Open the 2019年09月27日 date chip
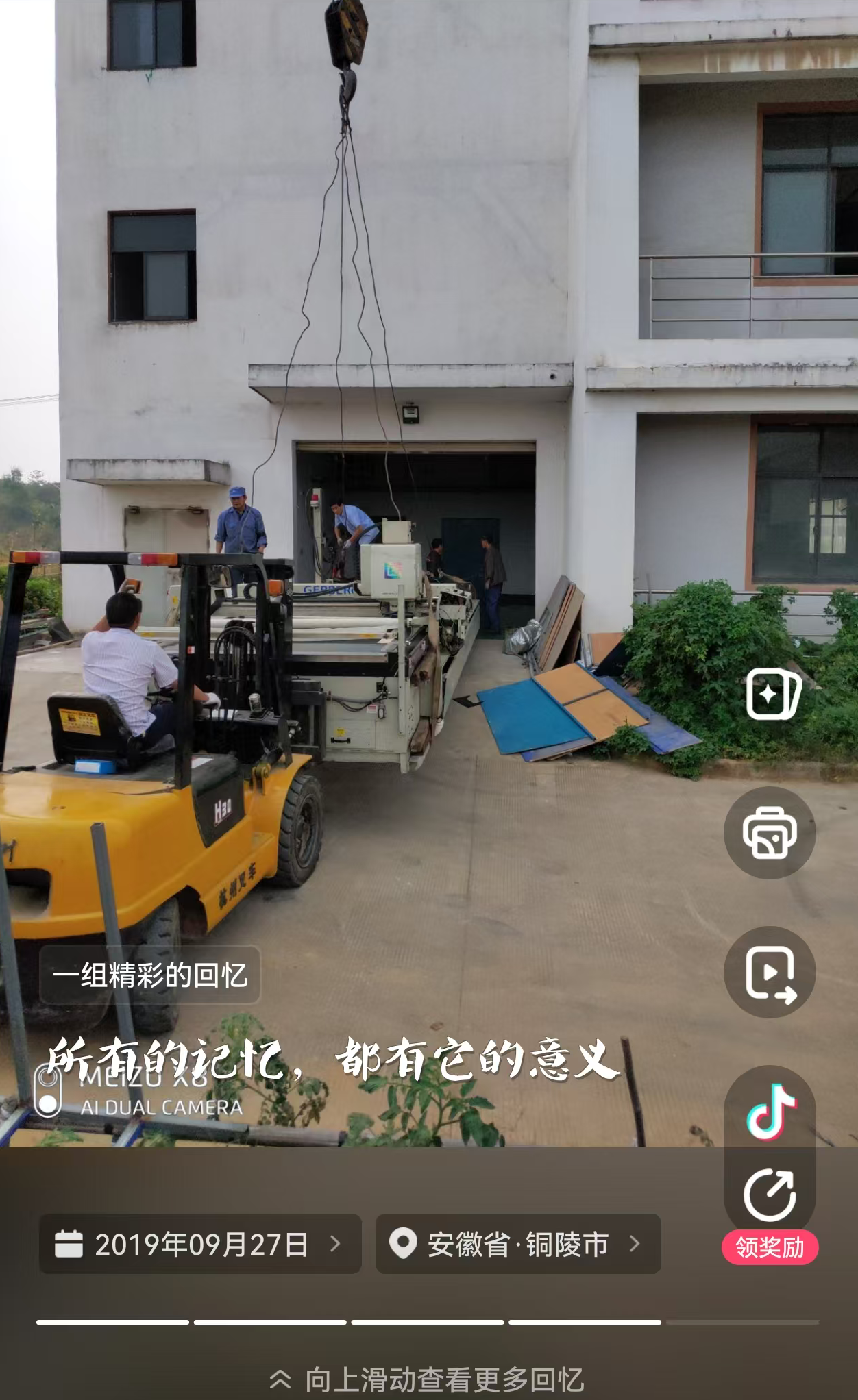Screen dimensions: 858x1400 point(199,1244)
